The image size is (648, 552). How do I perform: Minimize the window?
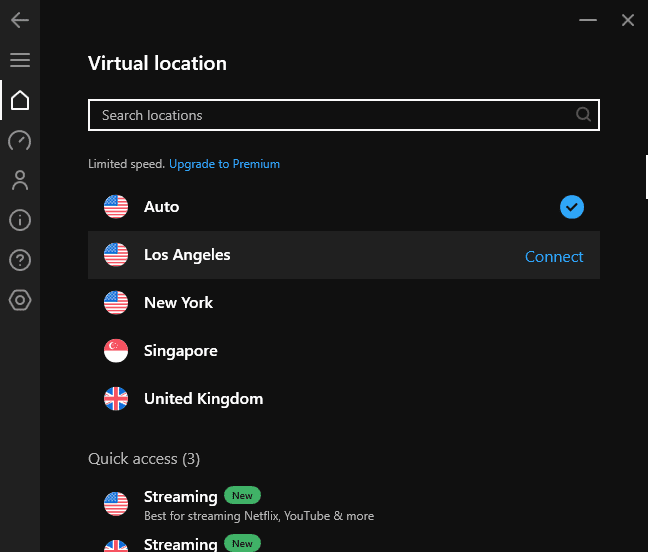click(x=588, y=20)
